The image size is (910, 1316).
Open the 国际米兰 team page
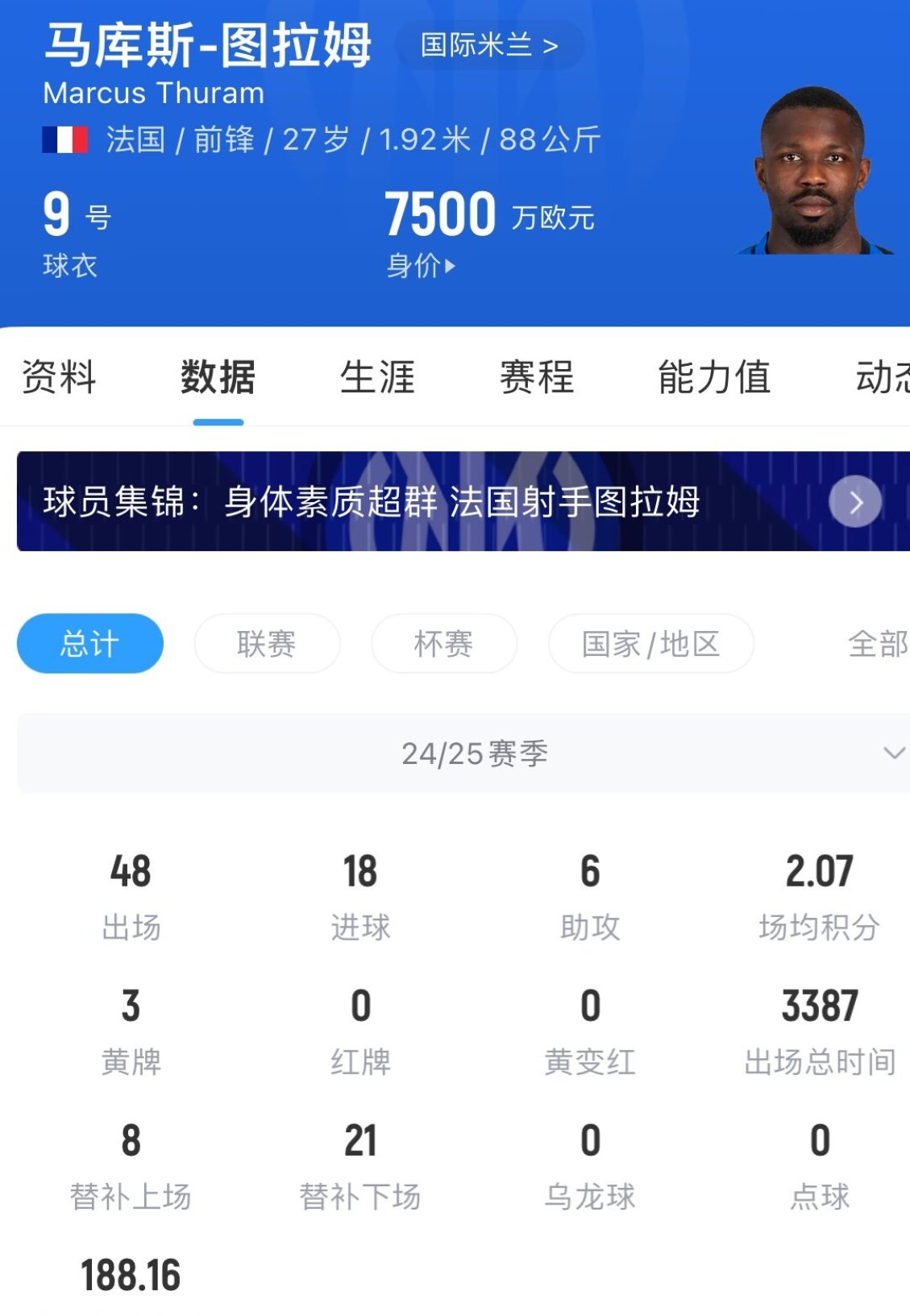489,45
